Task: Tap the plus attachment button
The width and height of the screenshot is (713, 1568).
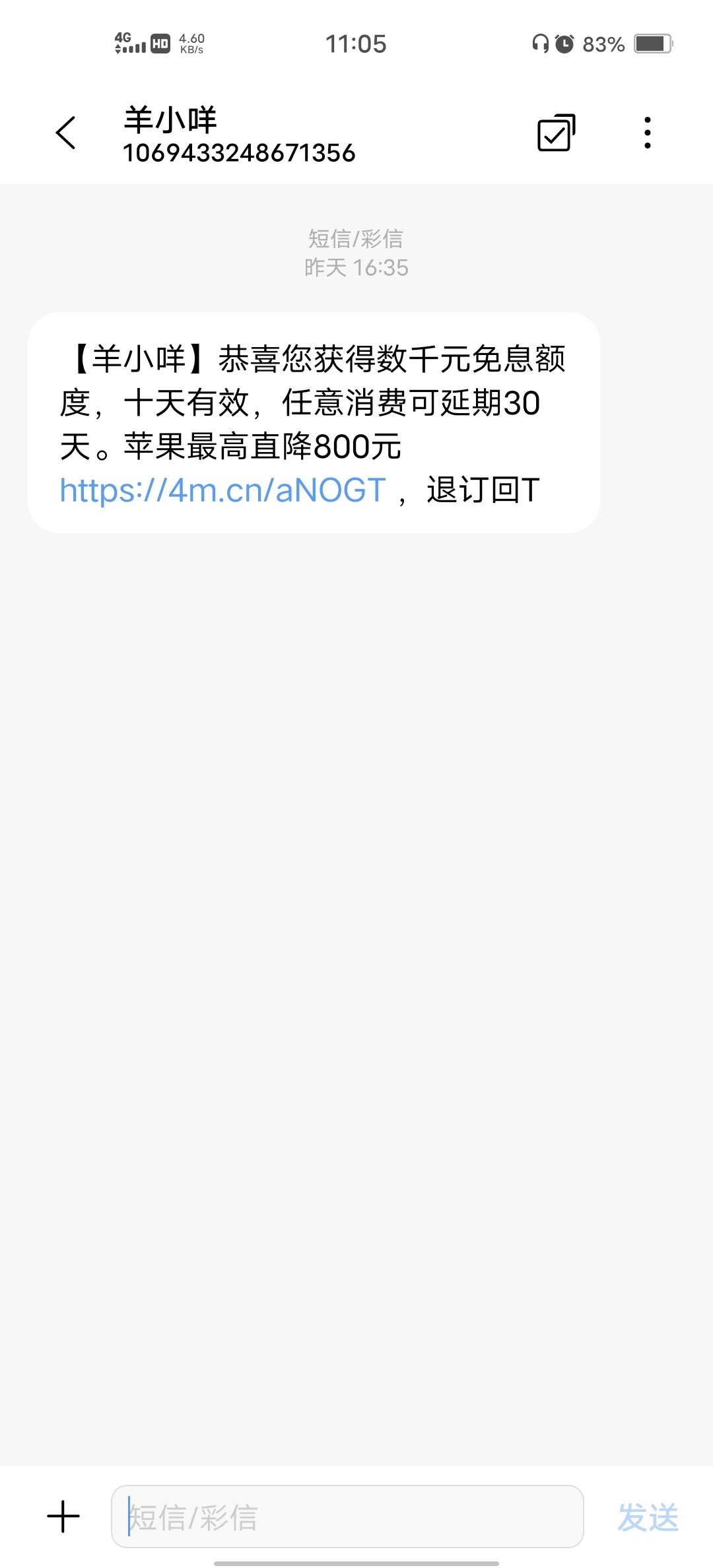Action: (x=63, y=1517)
